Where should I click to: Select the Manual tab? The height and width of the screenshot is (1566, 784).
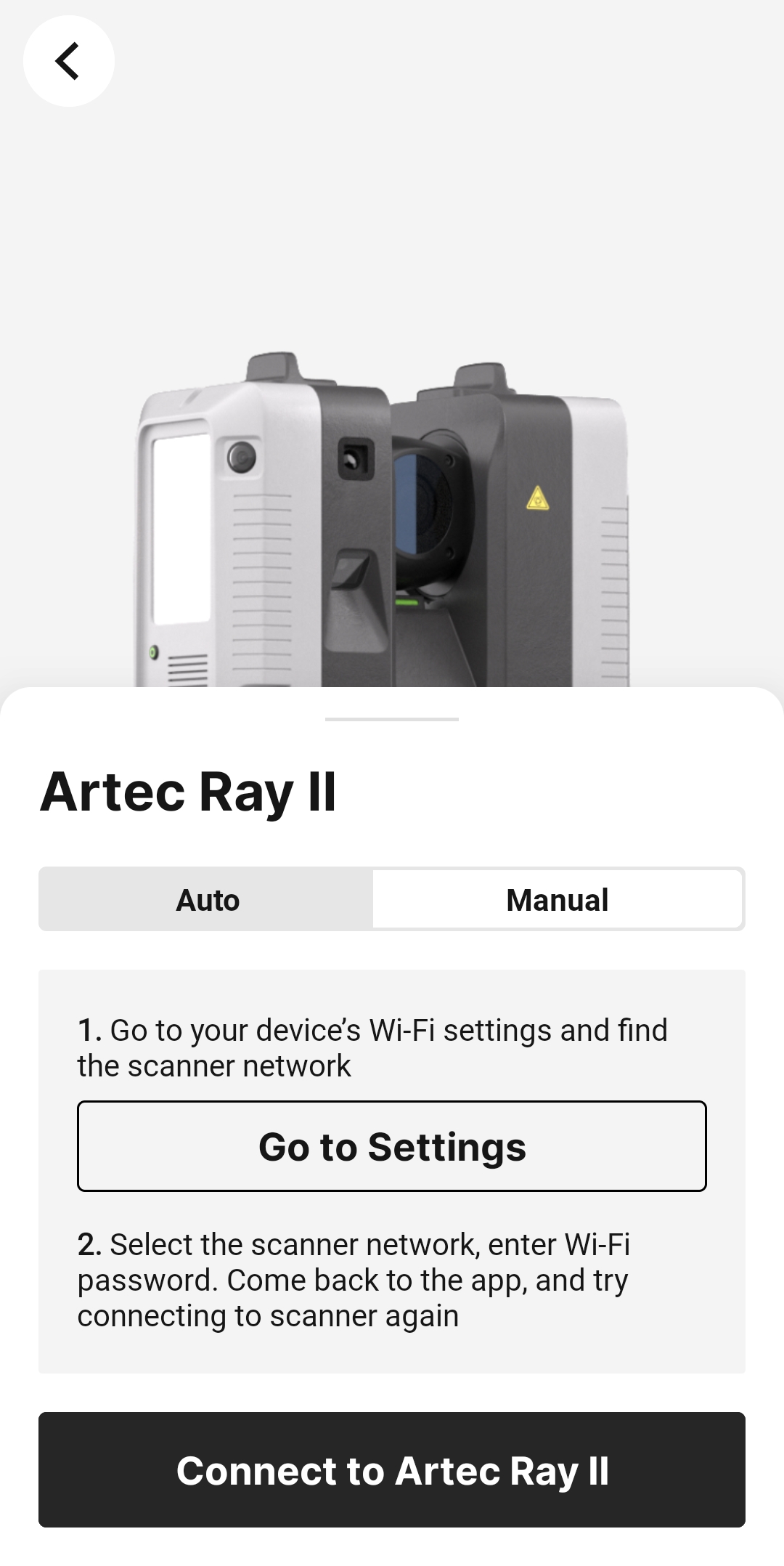coord(558,899)
